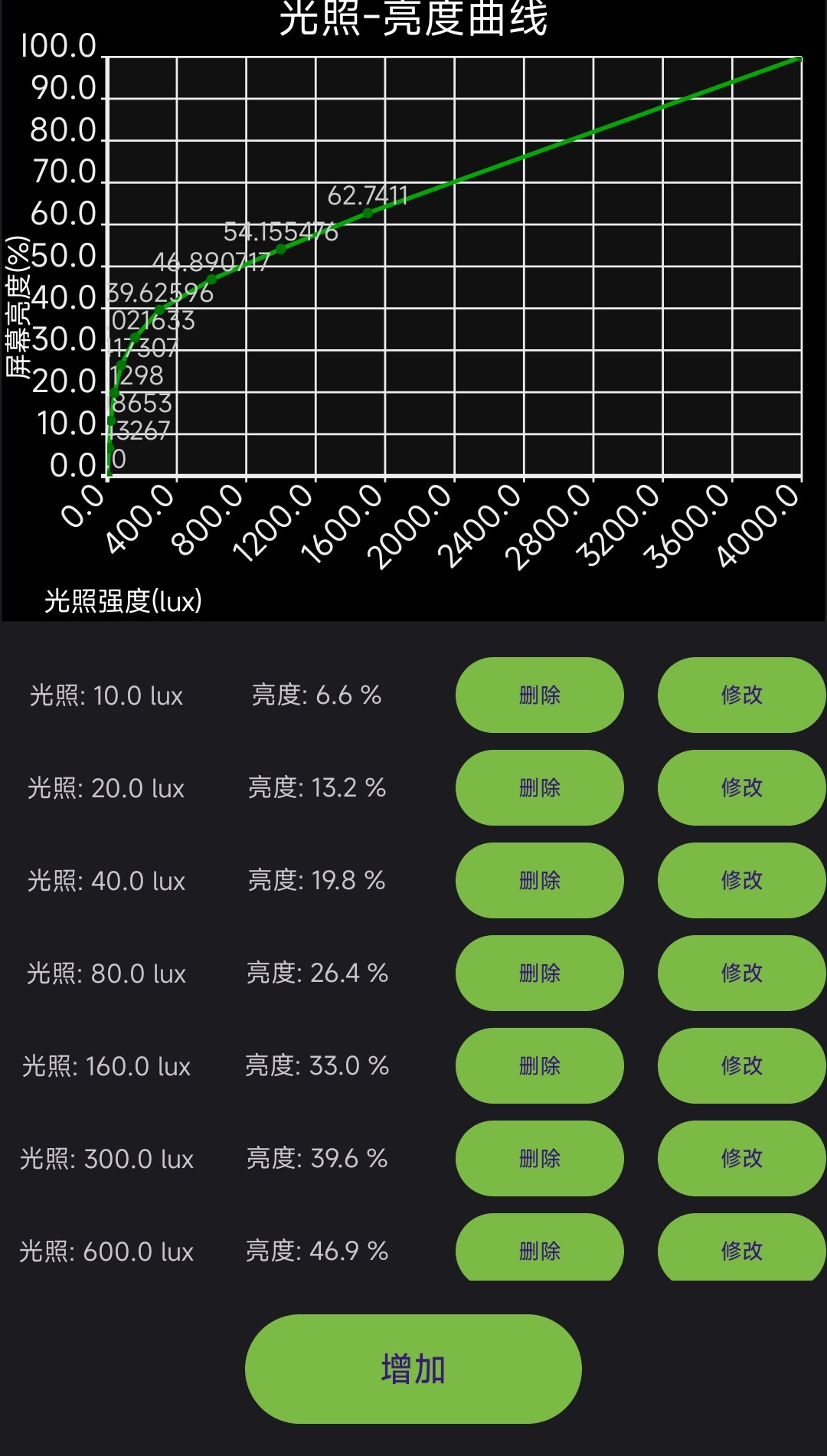
Task: Delete the 80.0 lux point
Action: pyautogui.click(x=540, y=973)
